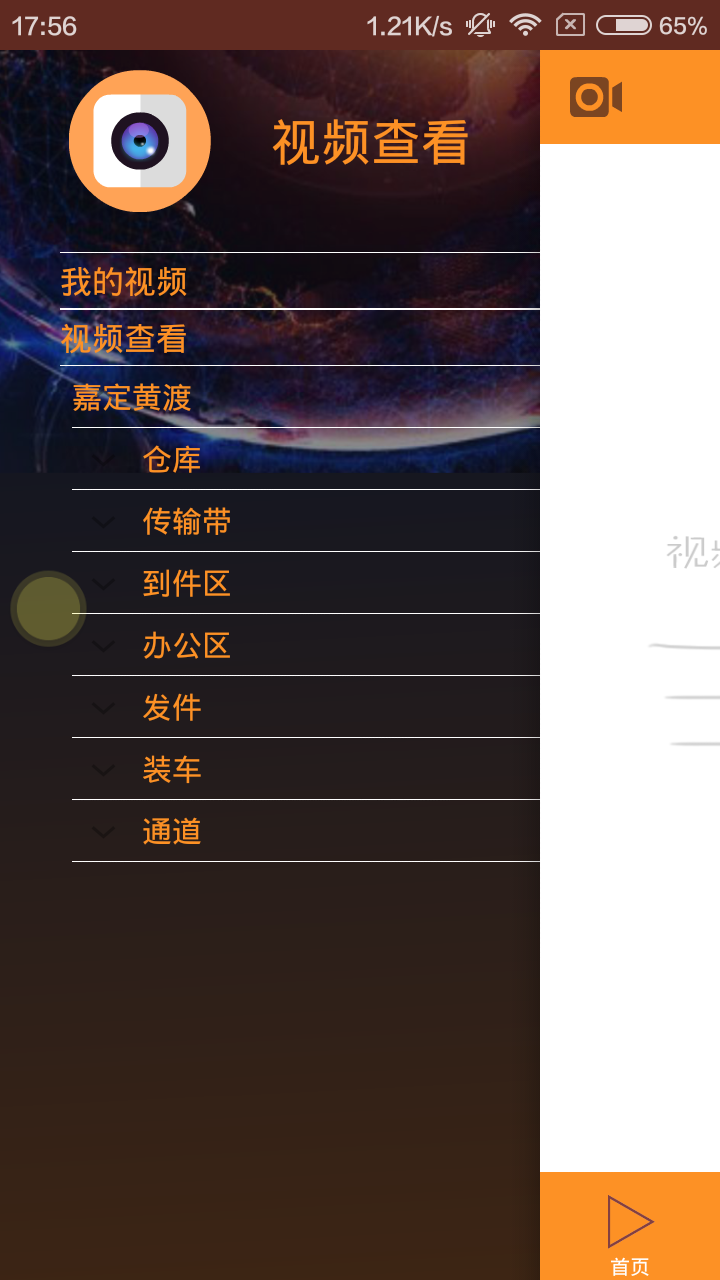
Task: Open the 视频查看 menu entry
Action: coord(124,339)
